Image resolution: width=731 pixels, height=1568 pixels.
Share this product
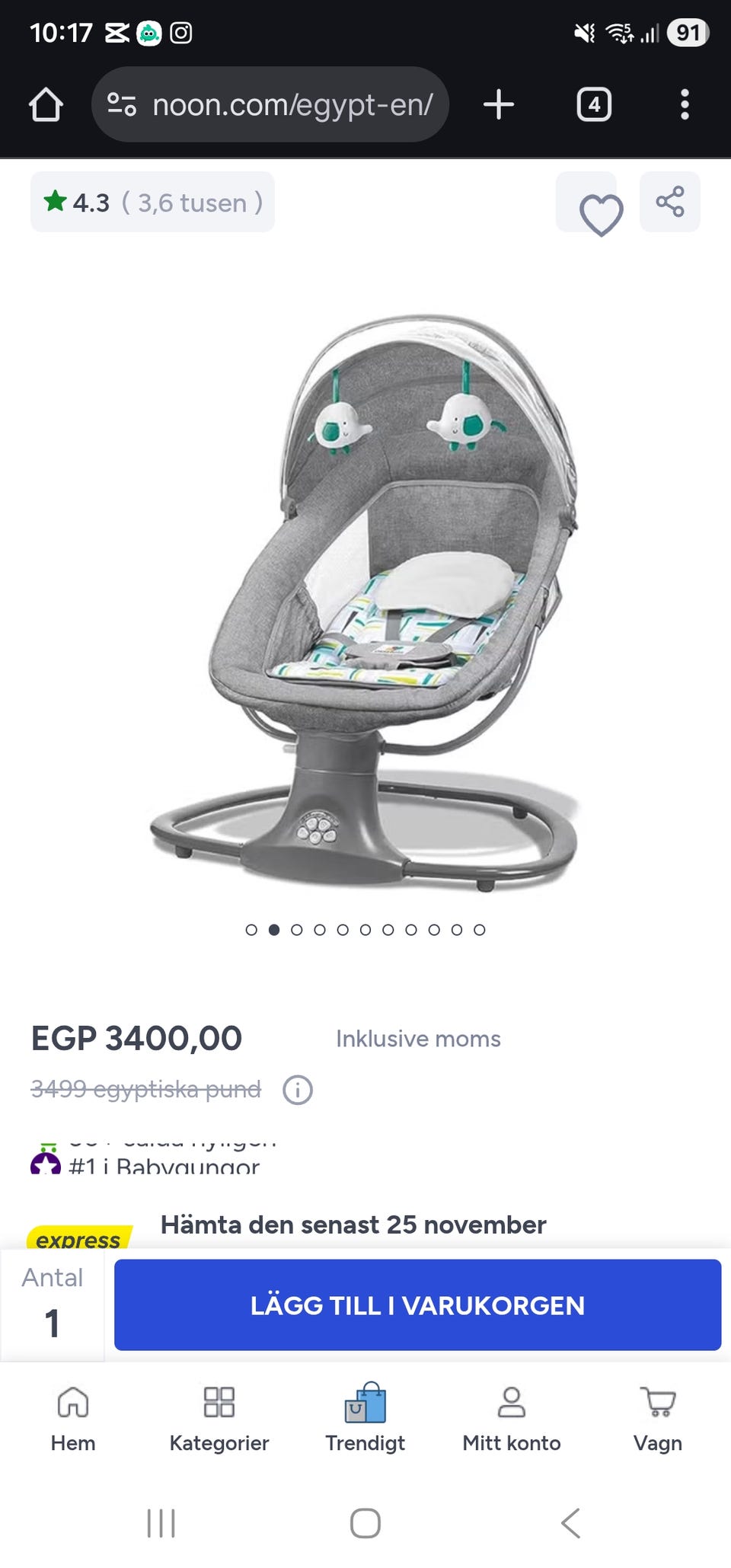pos(669,202)
